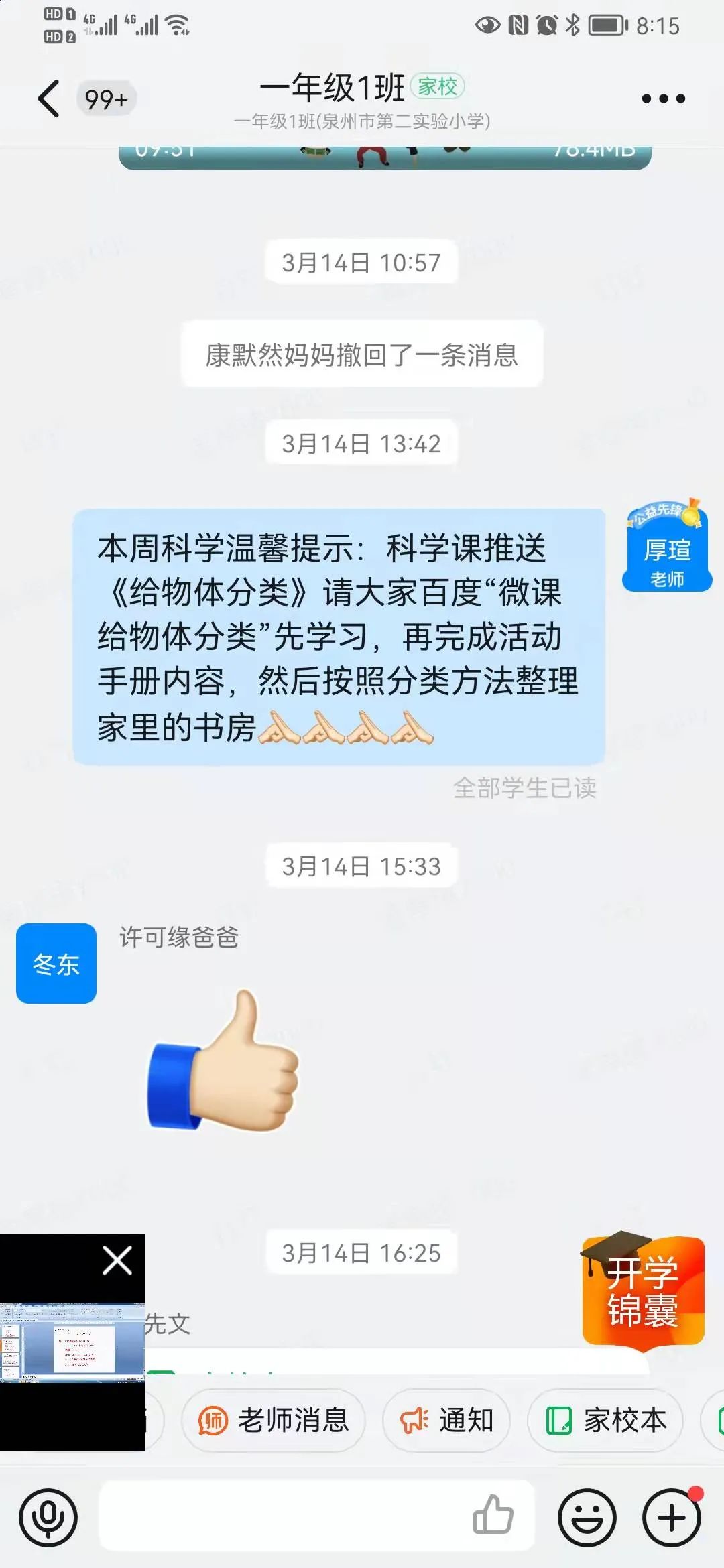Focus the message input field
724x1568 pixels.
282,1516
